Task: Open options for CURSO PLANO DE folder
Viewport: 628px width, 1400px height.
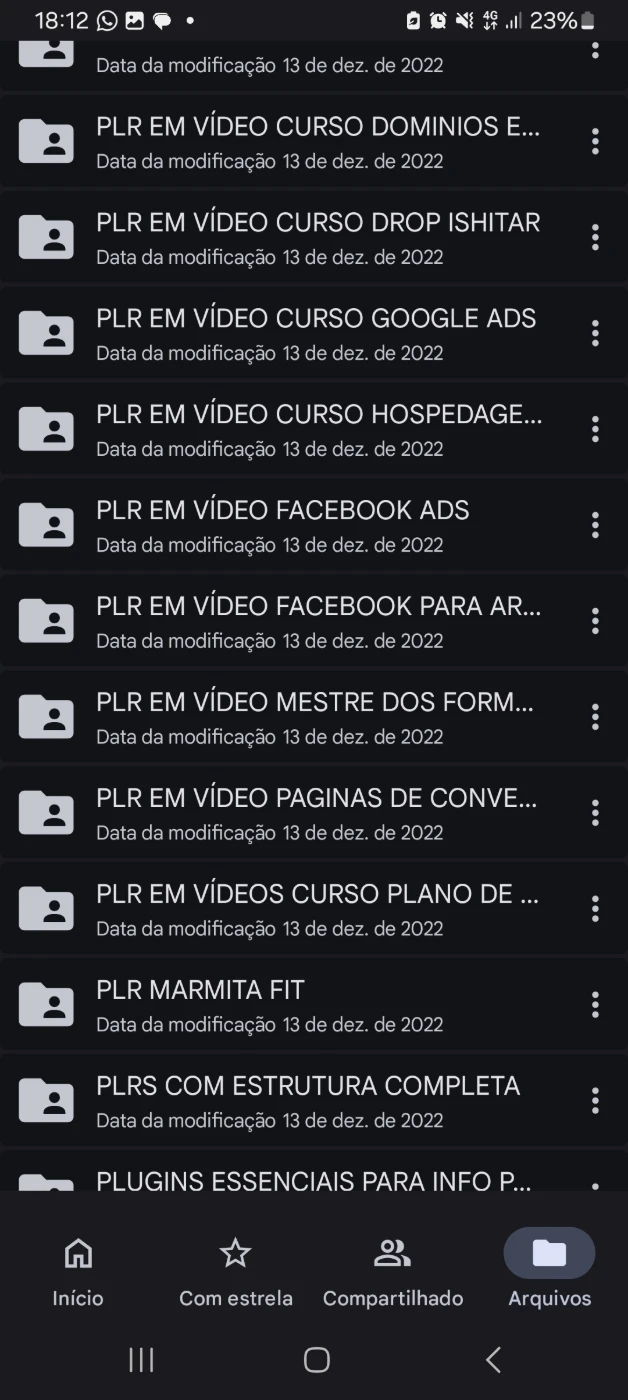Action: click(595, 909)
